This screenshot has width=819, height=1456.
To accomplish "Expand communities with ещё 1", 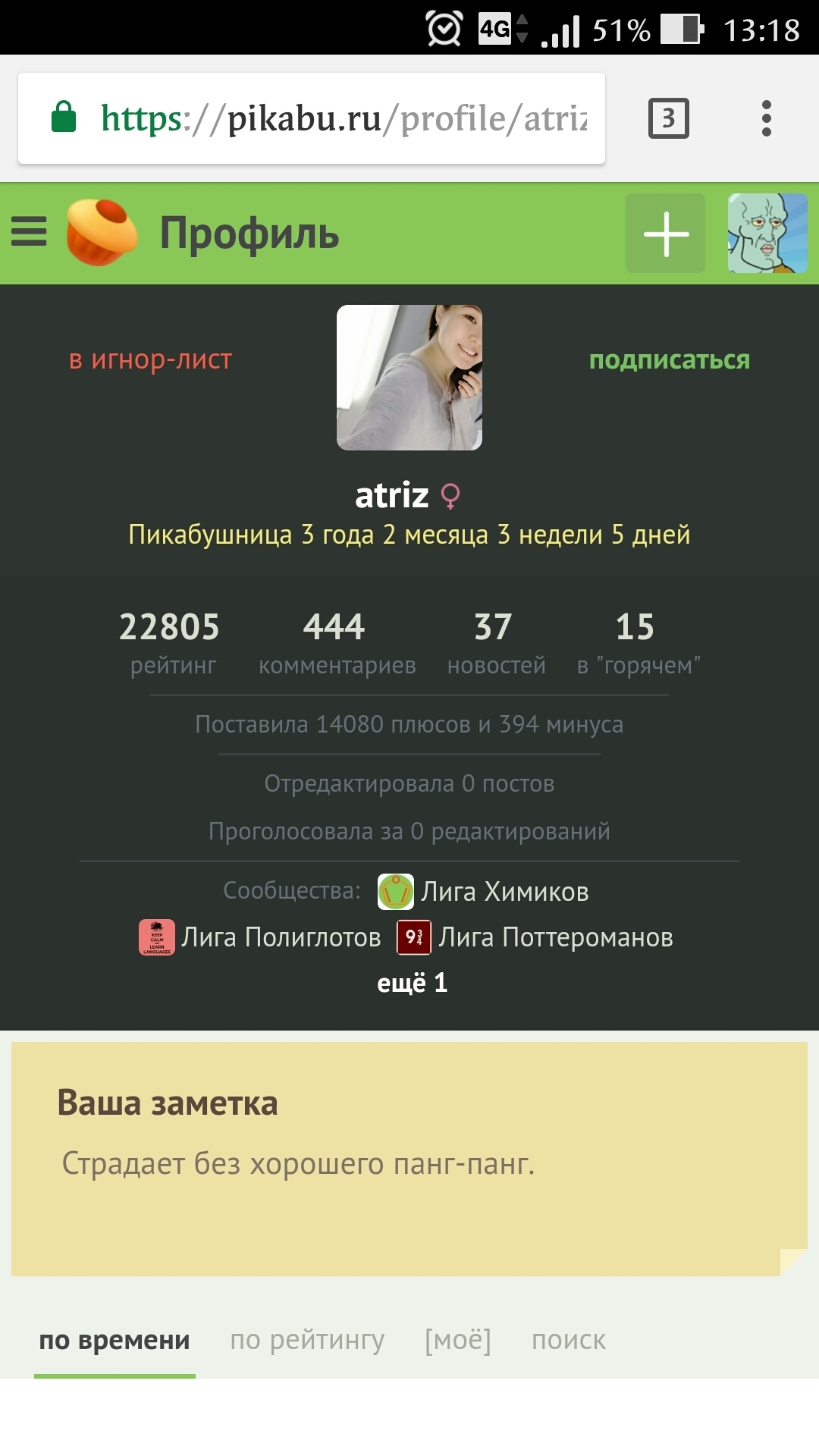I will (x=412, y=983).
